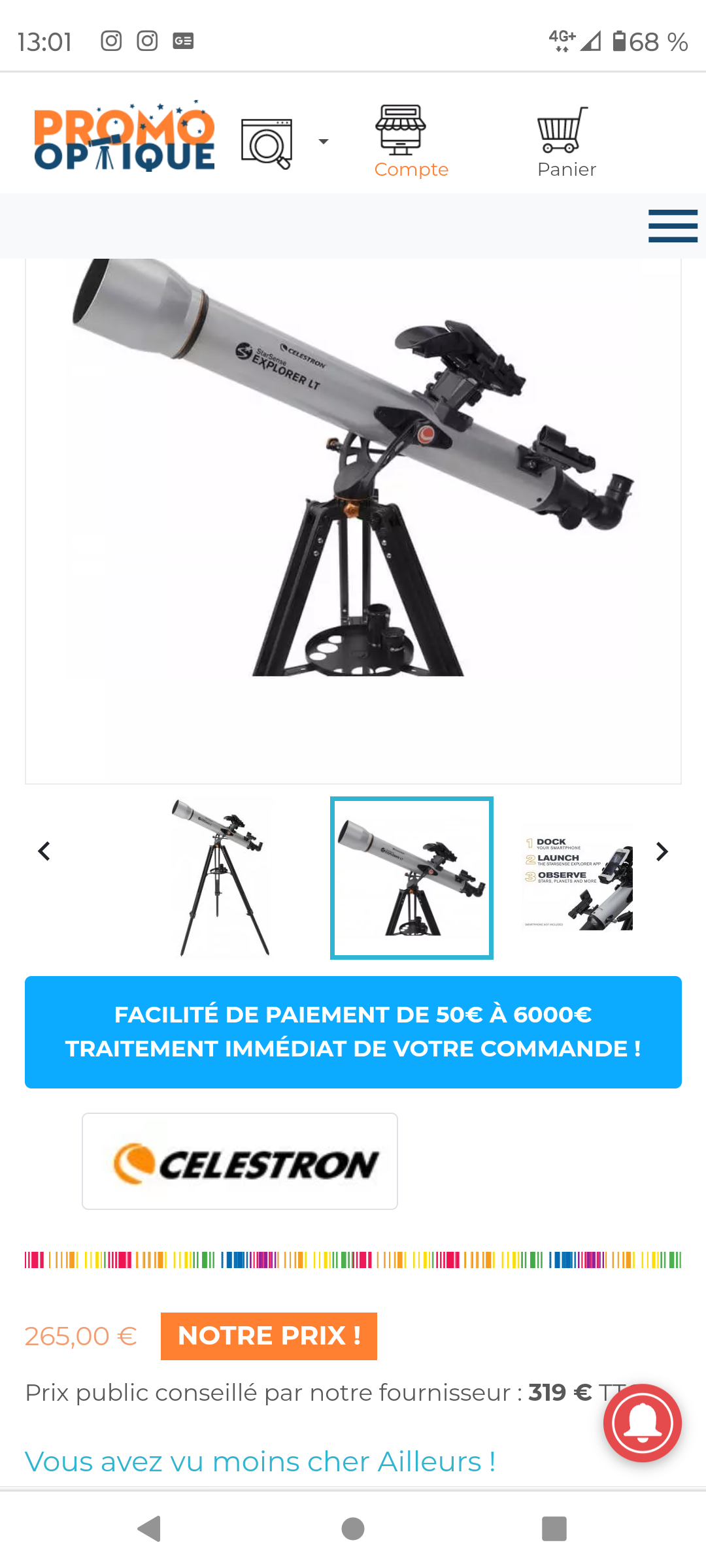
Task: Open the Panier shopping cart
Action: coord(566,142)
